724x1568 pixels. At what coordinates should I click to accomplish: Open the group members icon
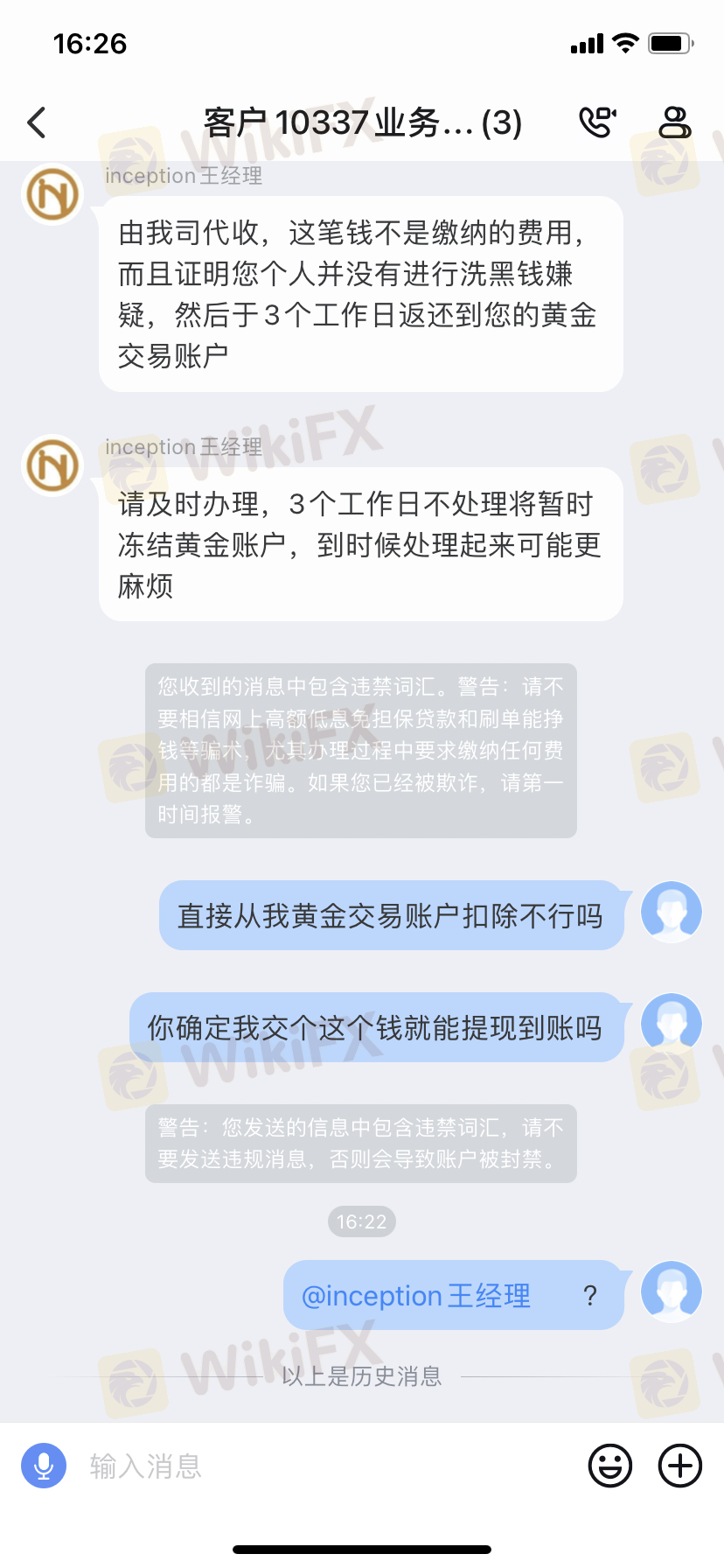point(674,122)
